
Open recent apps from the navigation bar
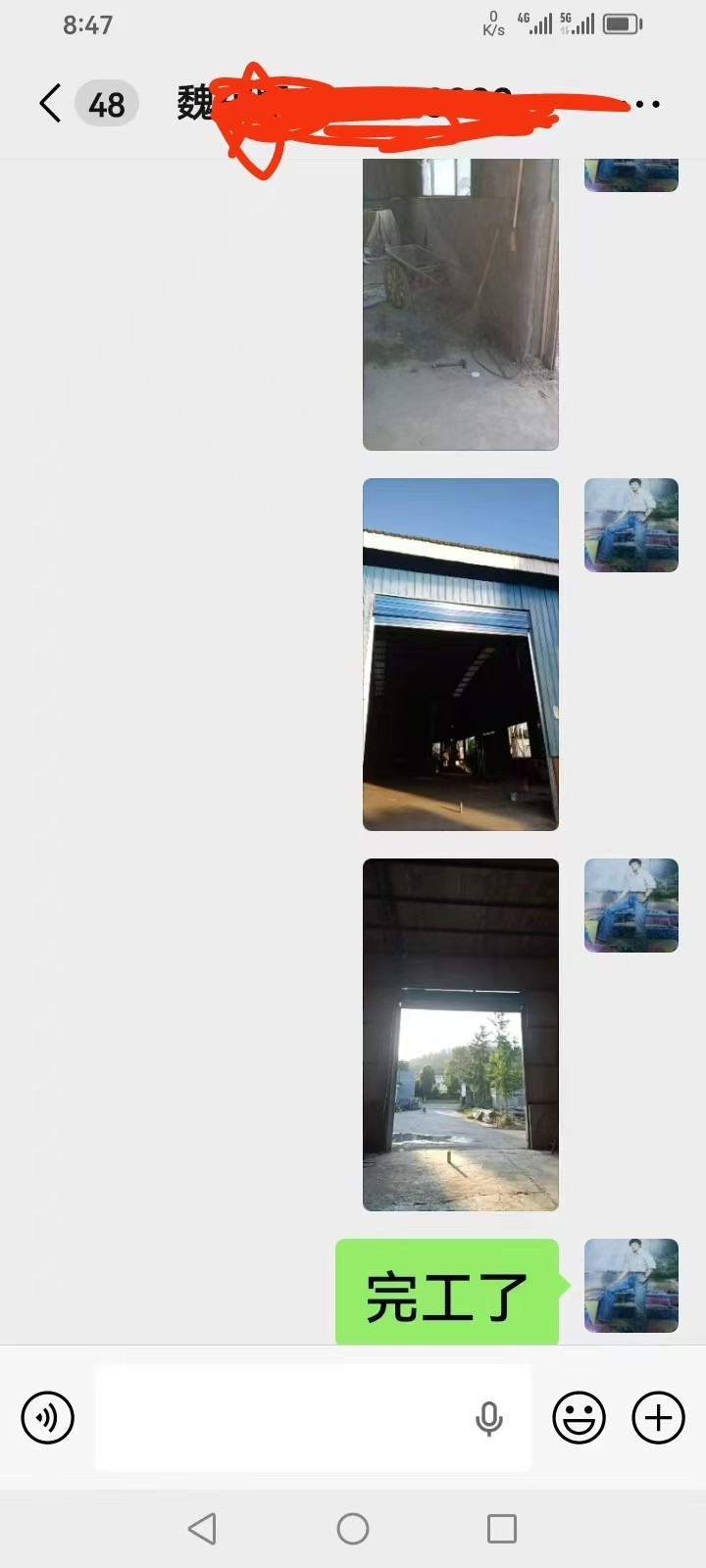click(502, 1529)
